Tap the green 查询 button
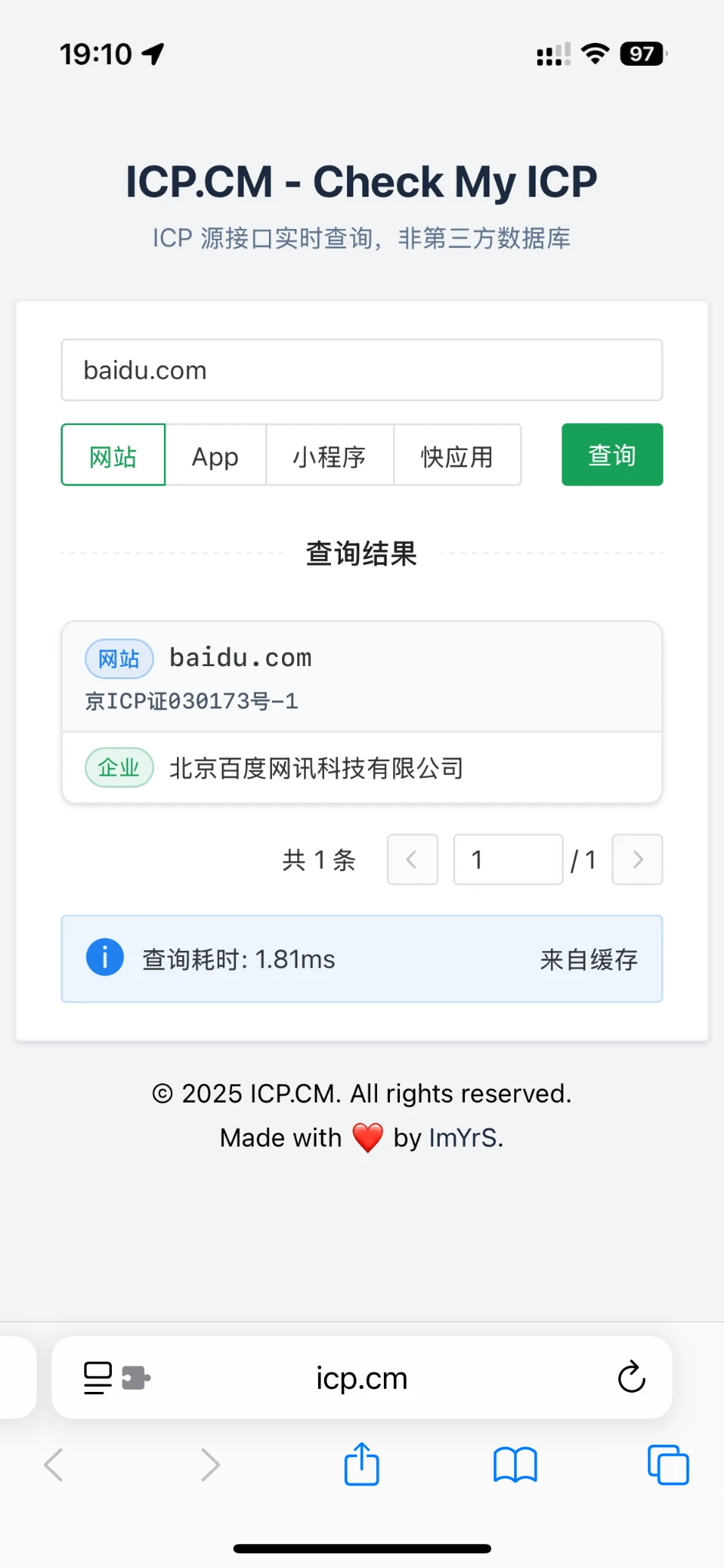Image resolution: width=724 pixels, height=1568 pixels. click(x=611, y=455)
